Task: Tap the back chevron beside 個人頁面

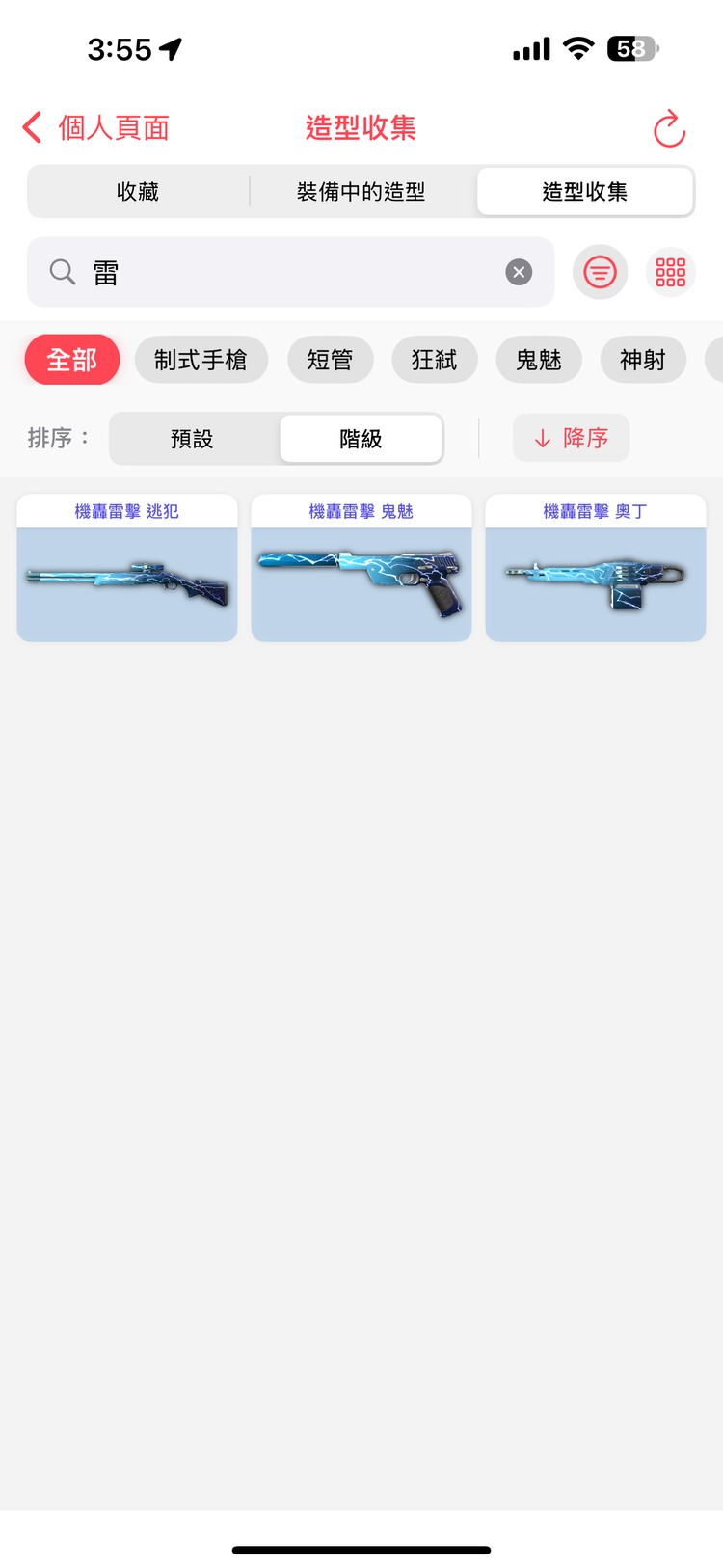Action: pos(30,127)
